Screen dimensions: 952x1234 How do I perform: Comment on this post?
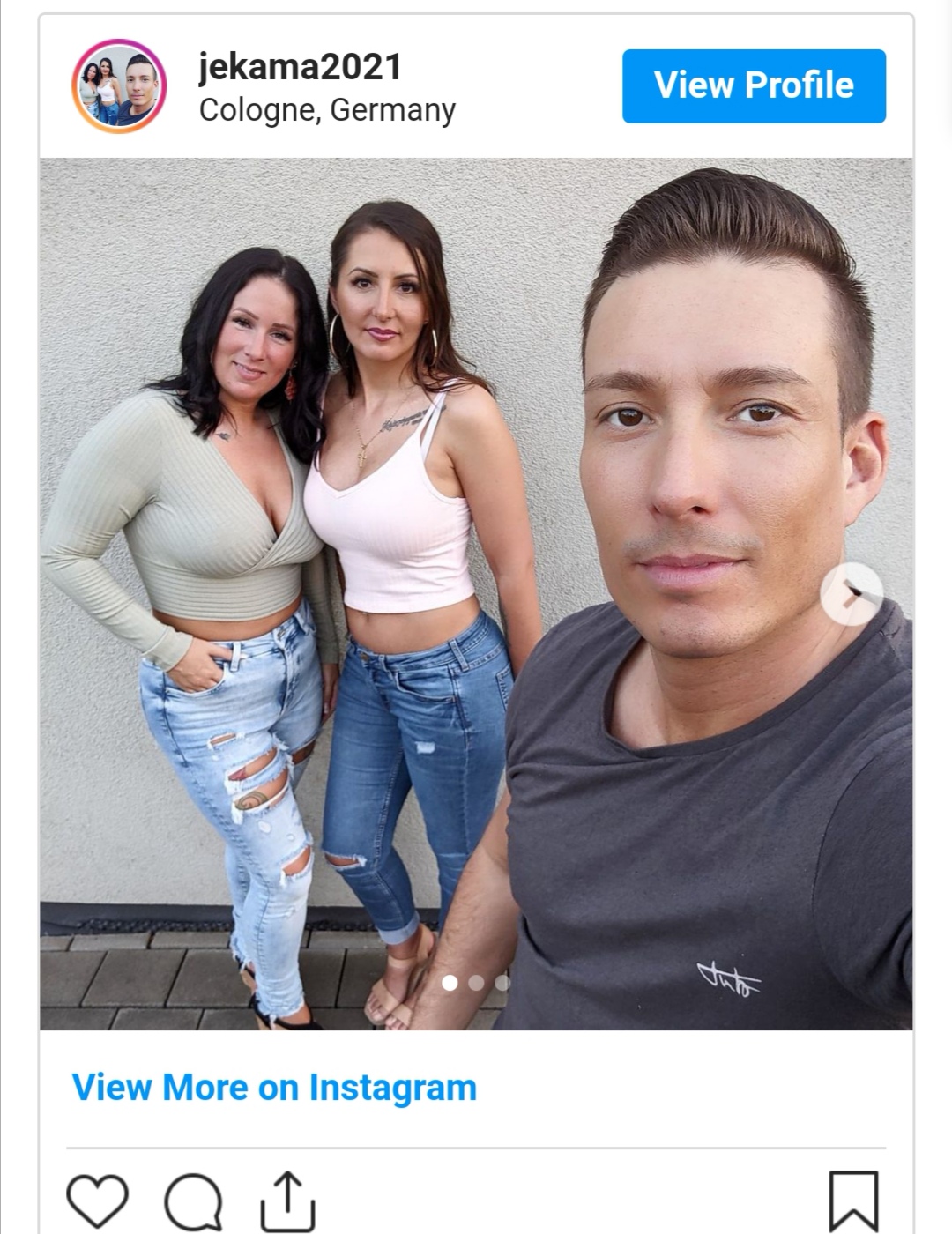pos(193,1201)
